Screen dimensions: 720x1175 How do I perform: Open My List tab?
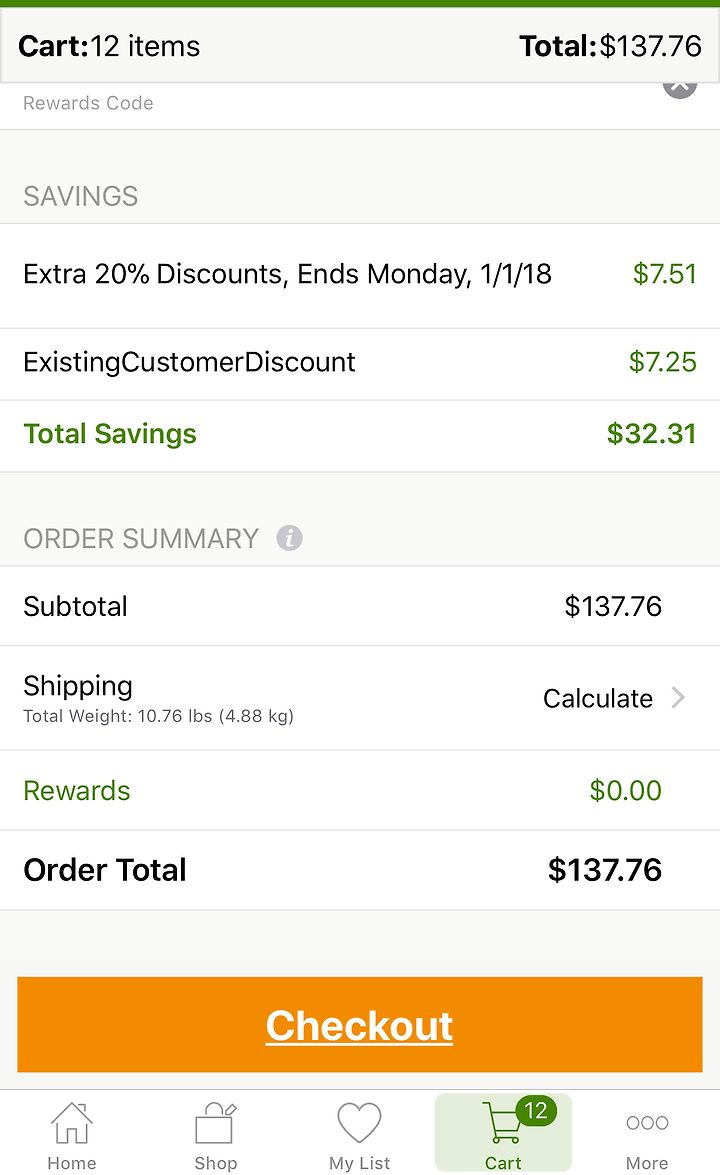[360, 1136]
